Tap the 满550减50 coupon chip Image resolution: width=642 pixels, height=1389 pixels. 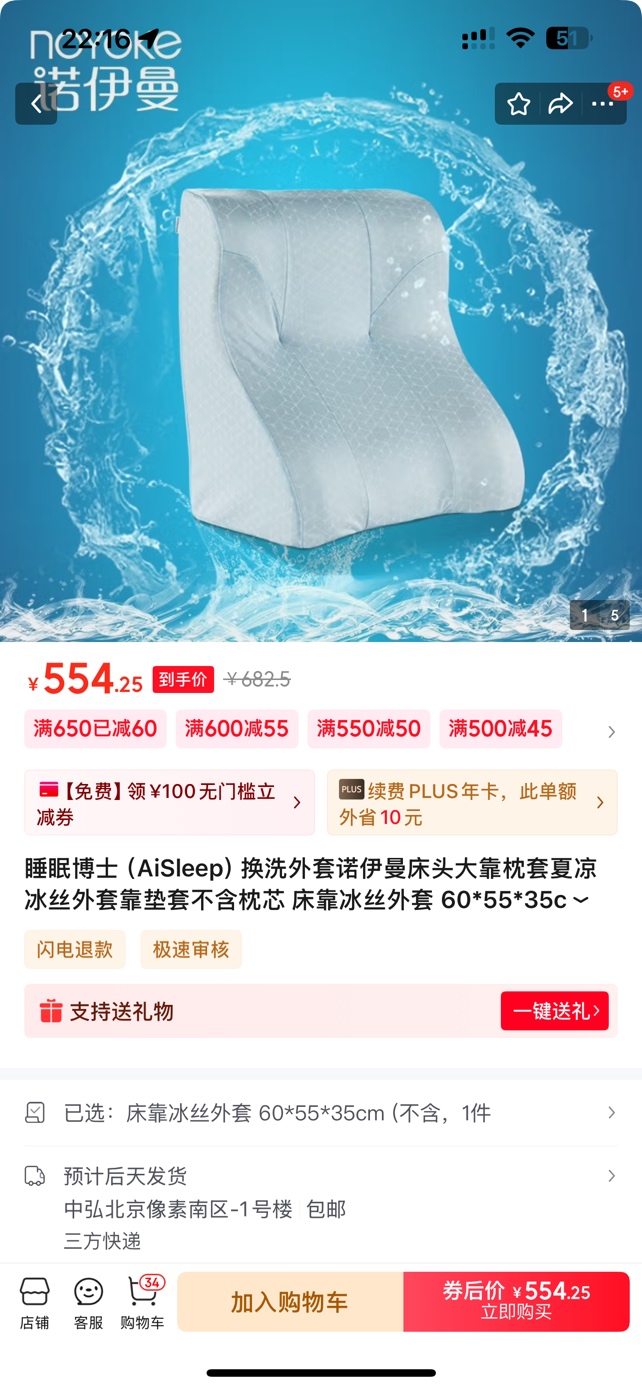(x=368, y=729)
